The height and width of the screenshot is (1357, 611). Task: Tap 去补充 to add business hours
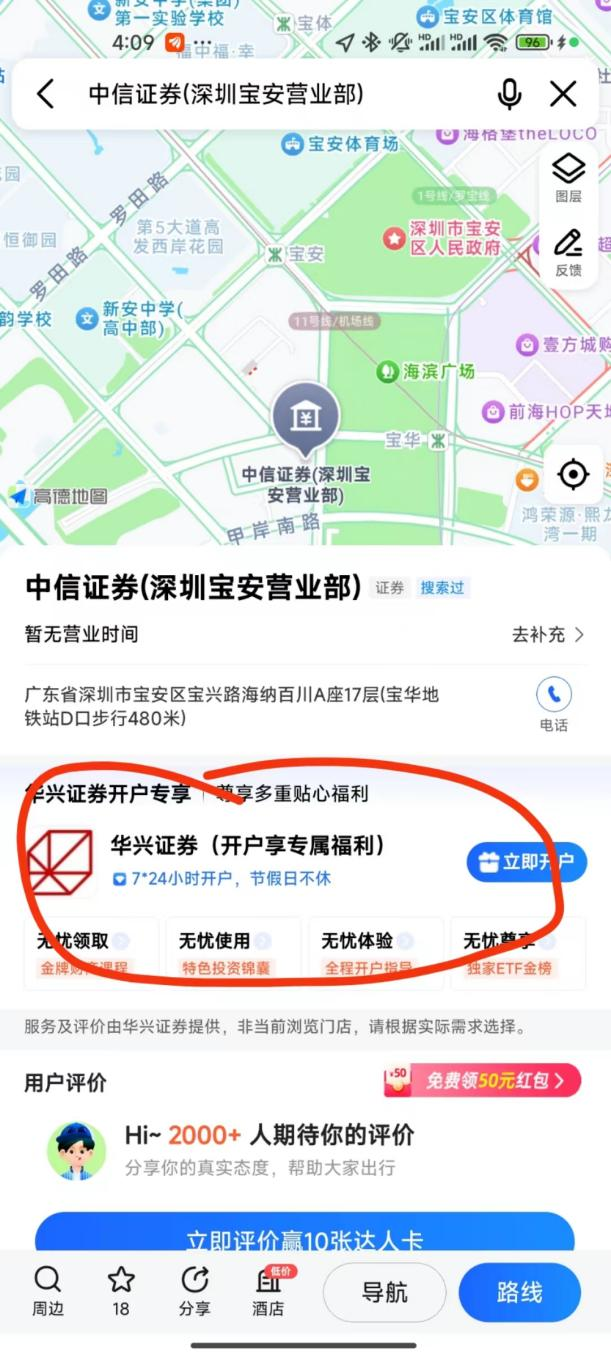point(548,635)
